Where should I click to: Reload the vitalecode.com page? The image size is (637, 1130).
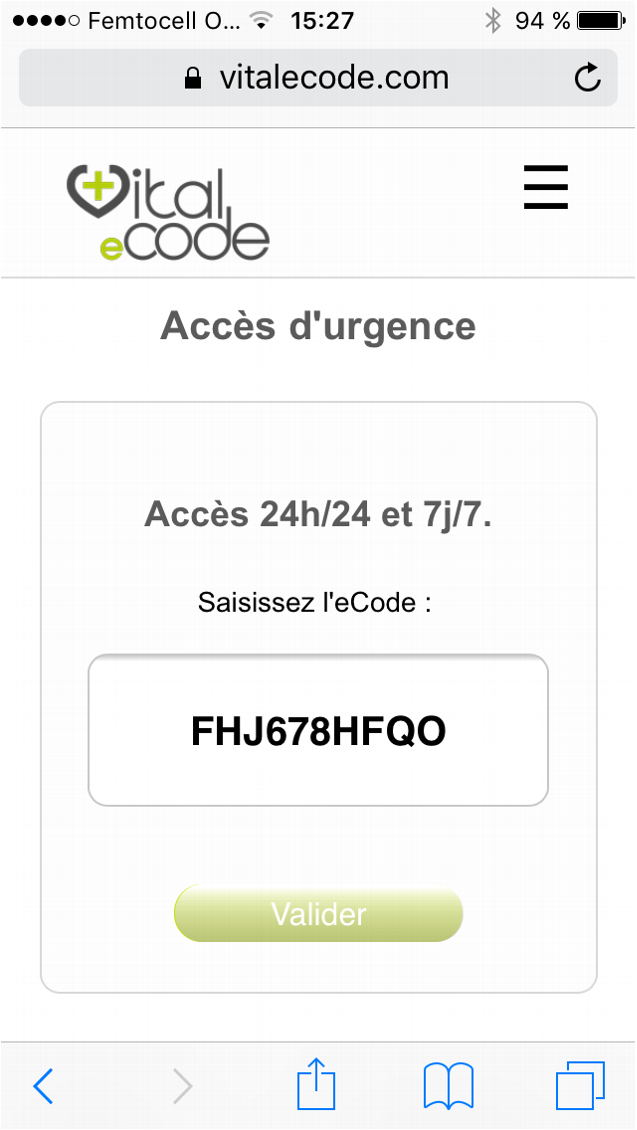coord(587,78)
